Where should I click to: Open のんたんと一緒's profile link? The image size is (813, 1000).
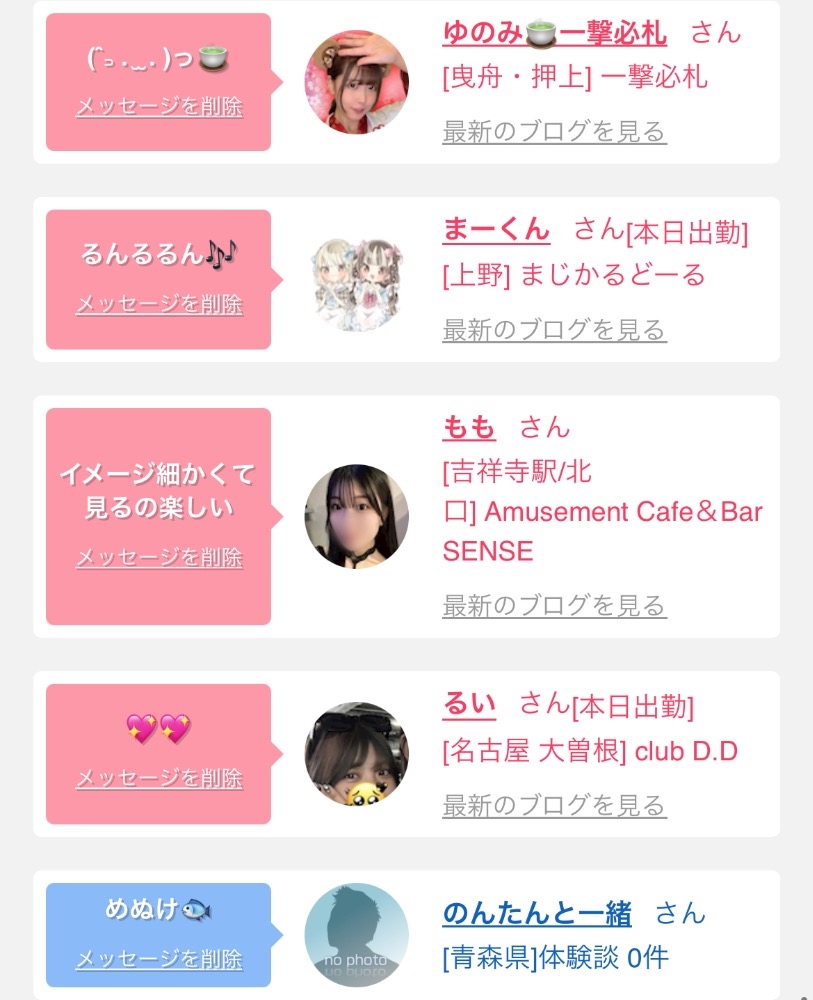pos(537,913)
